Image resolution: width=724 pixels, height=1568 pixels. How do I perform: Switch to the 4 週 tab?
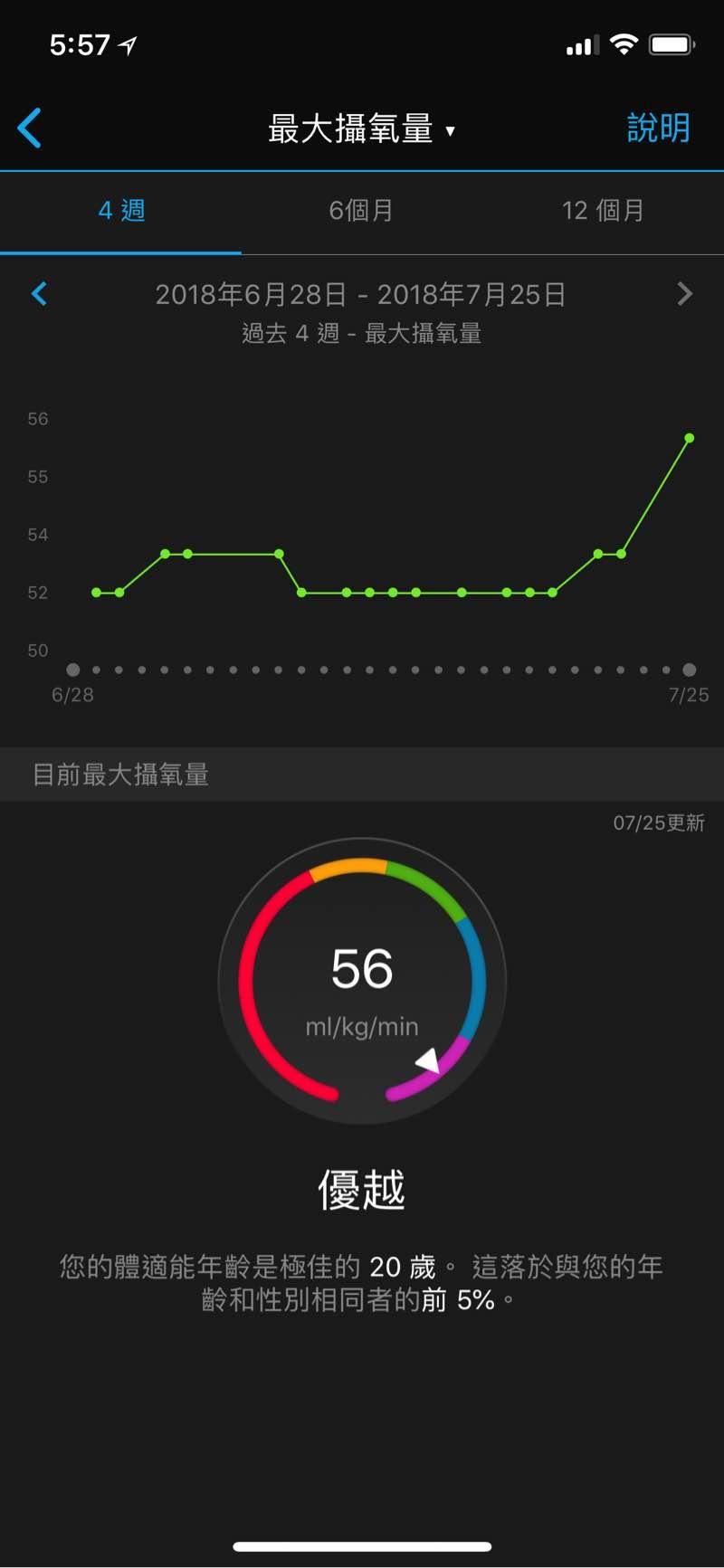click(121, 211)
